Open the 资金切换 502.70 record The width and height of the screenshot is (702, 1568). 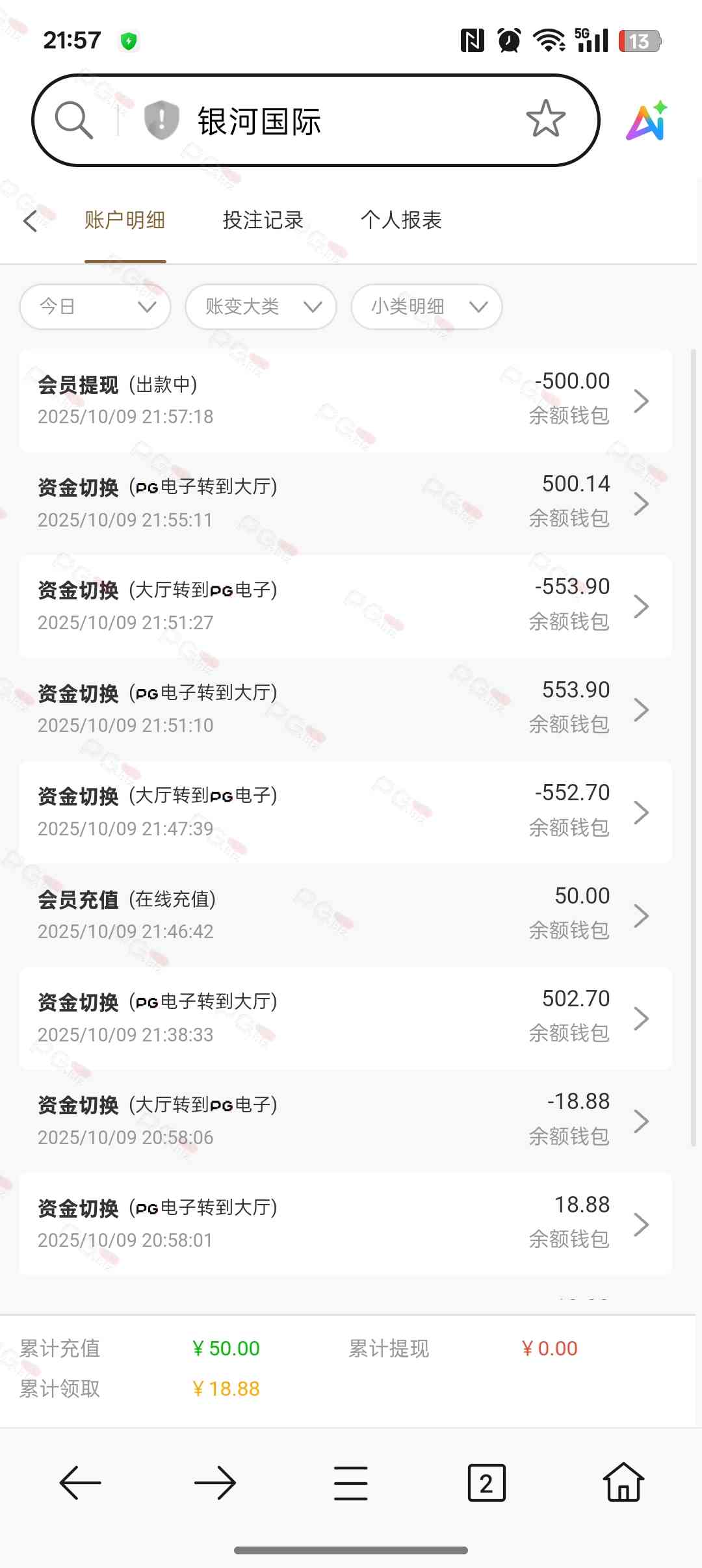[345, 1018]
